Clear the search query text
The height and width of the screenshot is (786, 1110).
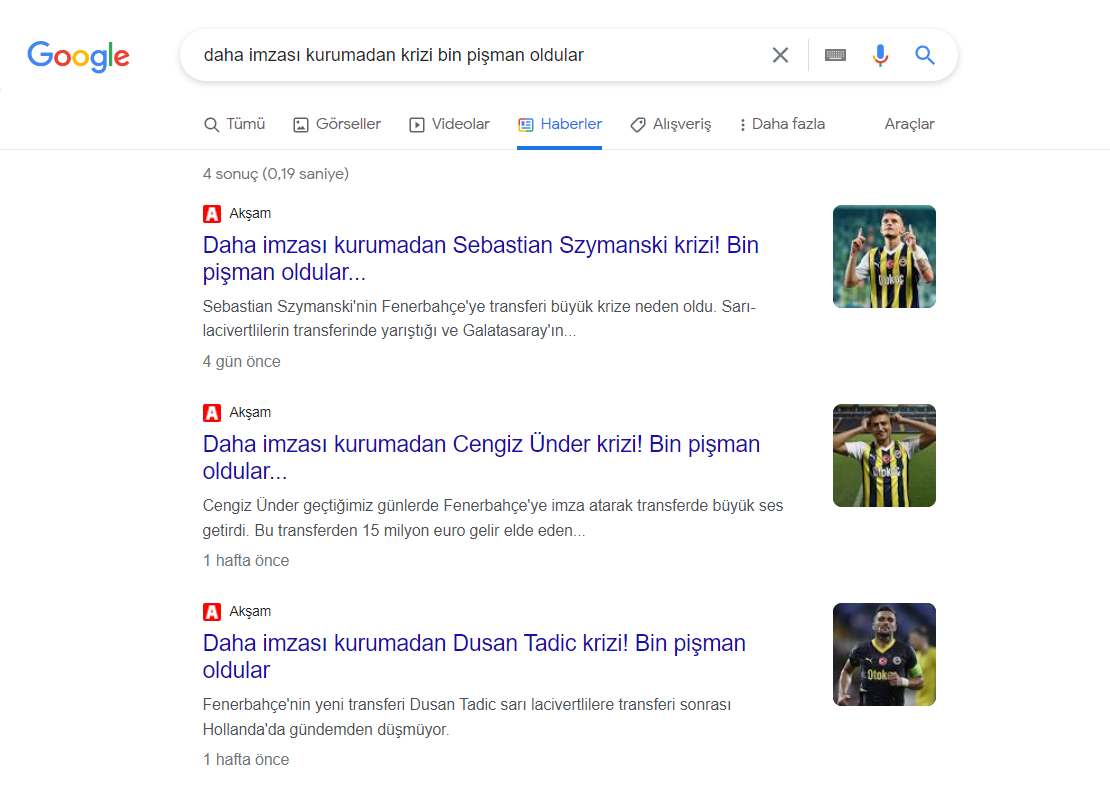(x=780, y=55)
